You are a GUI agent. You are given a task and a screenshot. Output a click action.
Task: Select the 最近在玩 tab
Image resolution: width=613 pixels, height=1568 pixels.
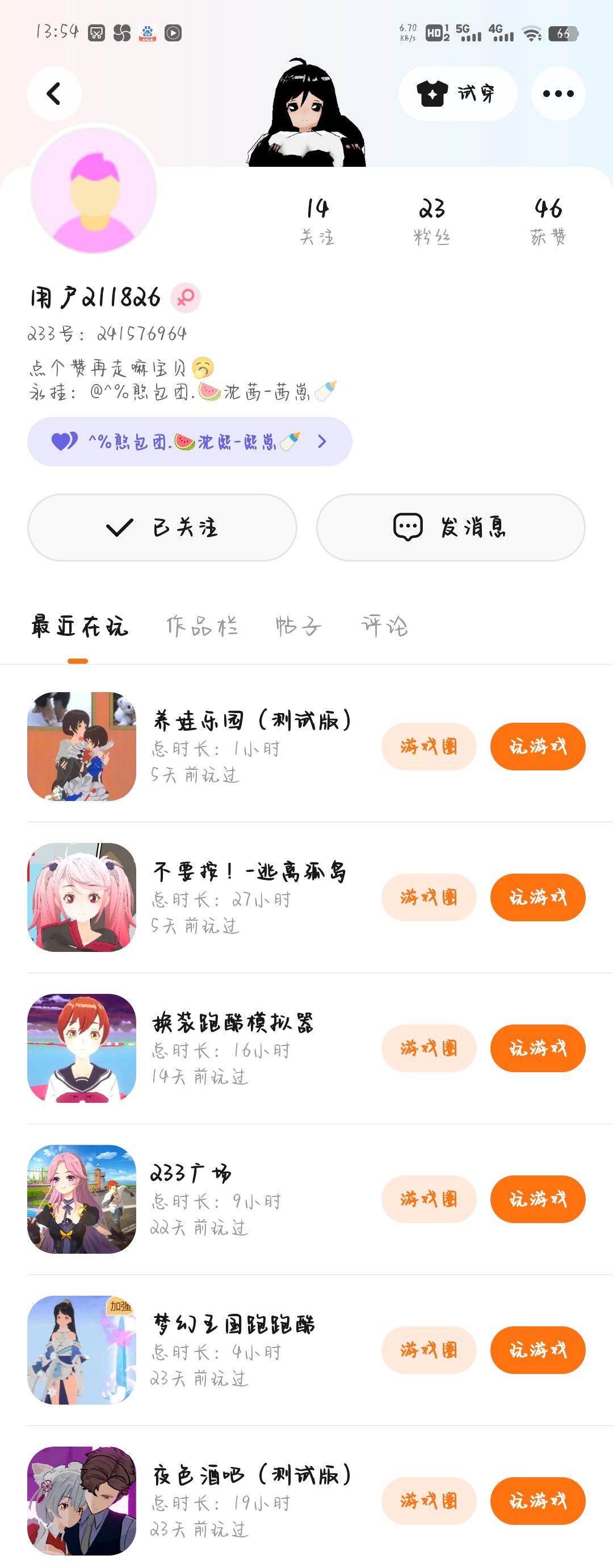click(79, 626)
